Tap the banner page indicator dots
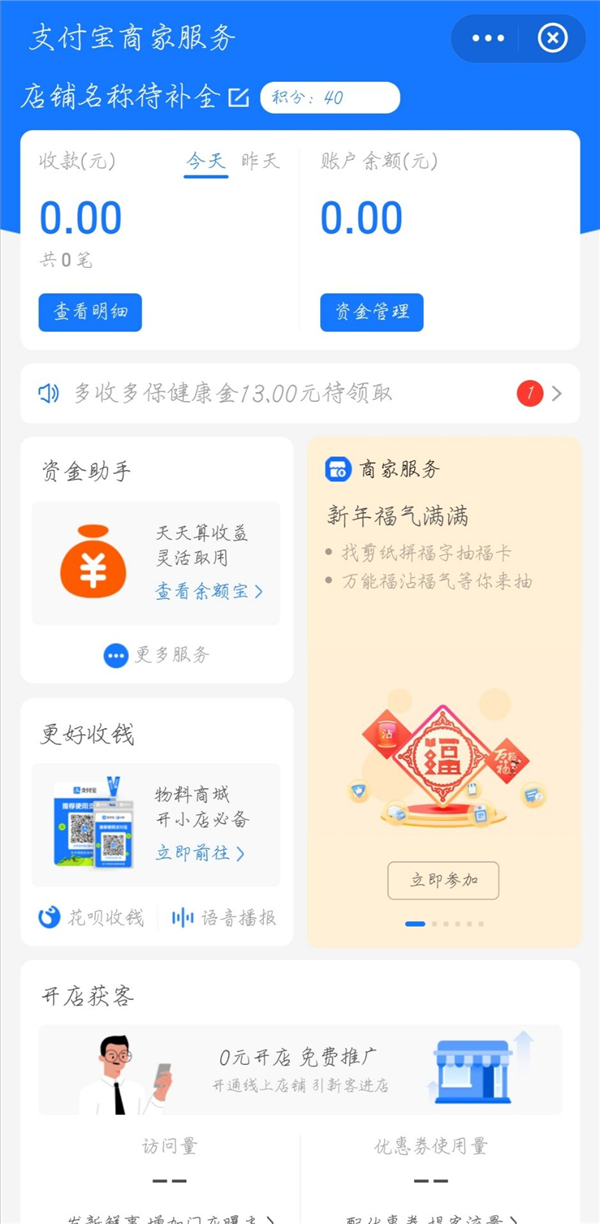 pos(443,924)
